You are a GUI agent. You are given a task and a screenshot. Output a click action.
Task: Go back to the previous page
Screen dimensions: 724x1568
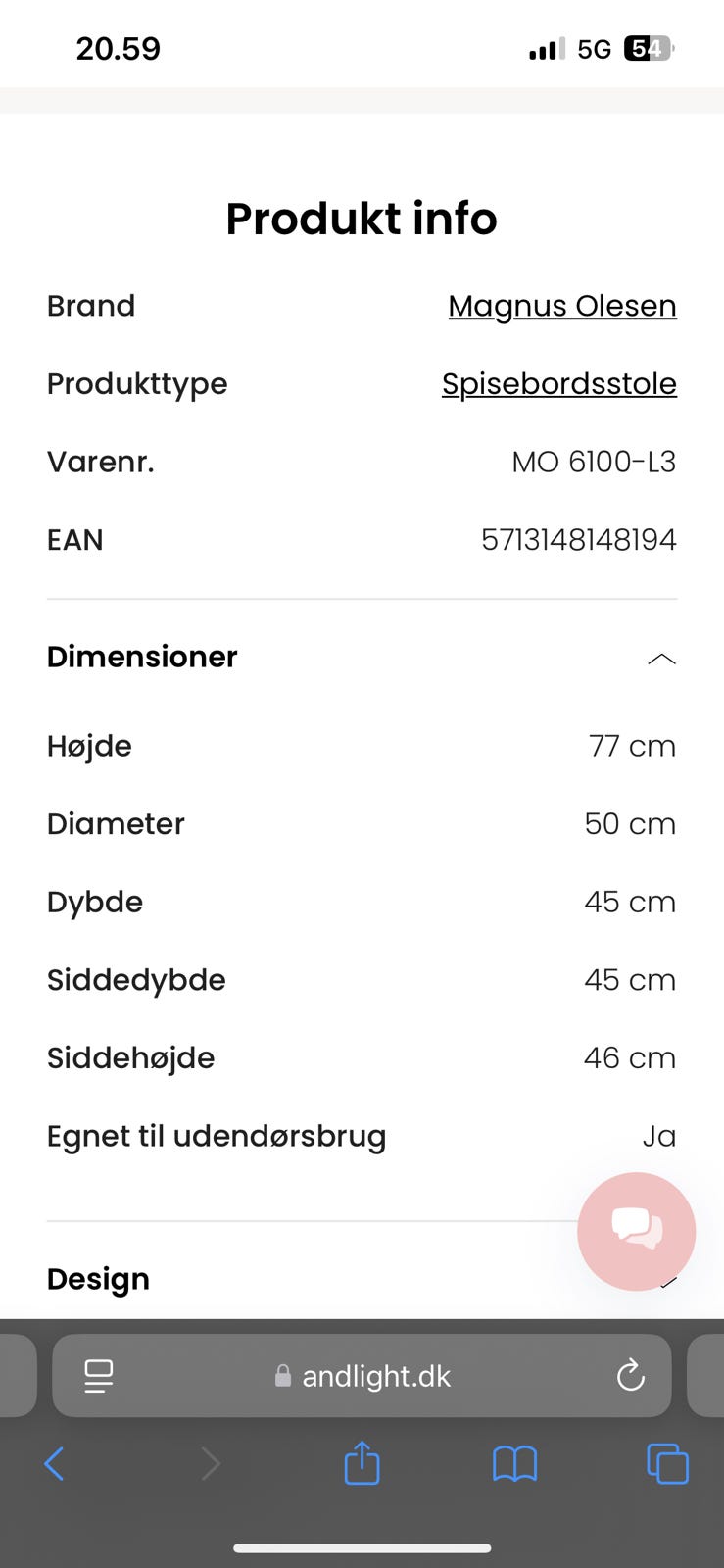55,1464
